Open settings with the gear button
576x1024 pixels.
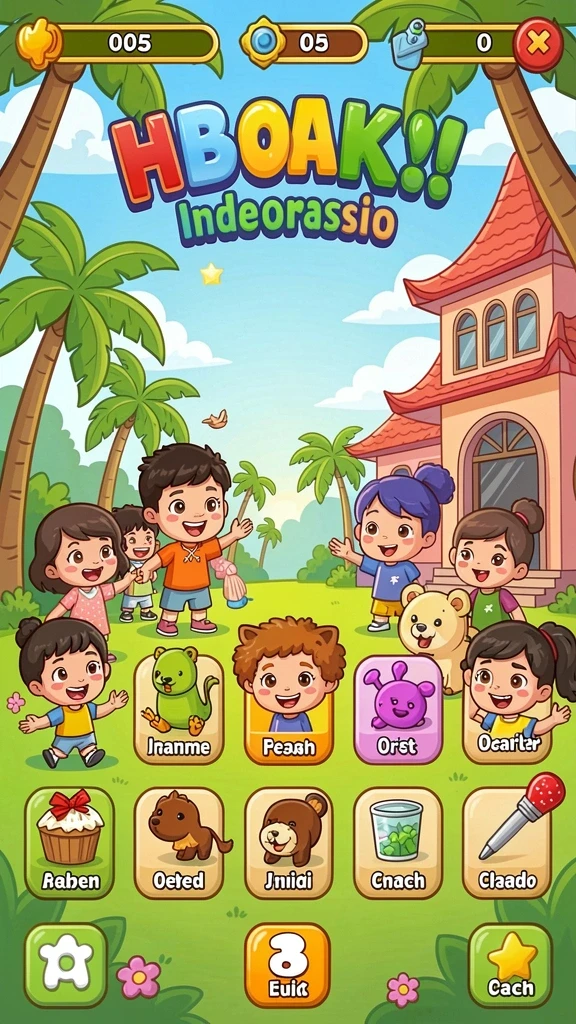coord(66,965)
